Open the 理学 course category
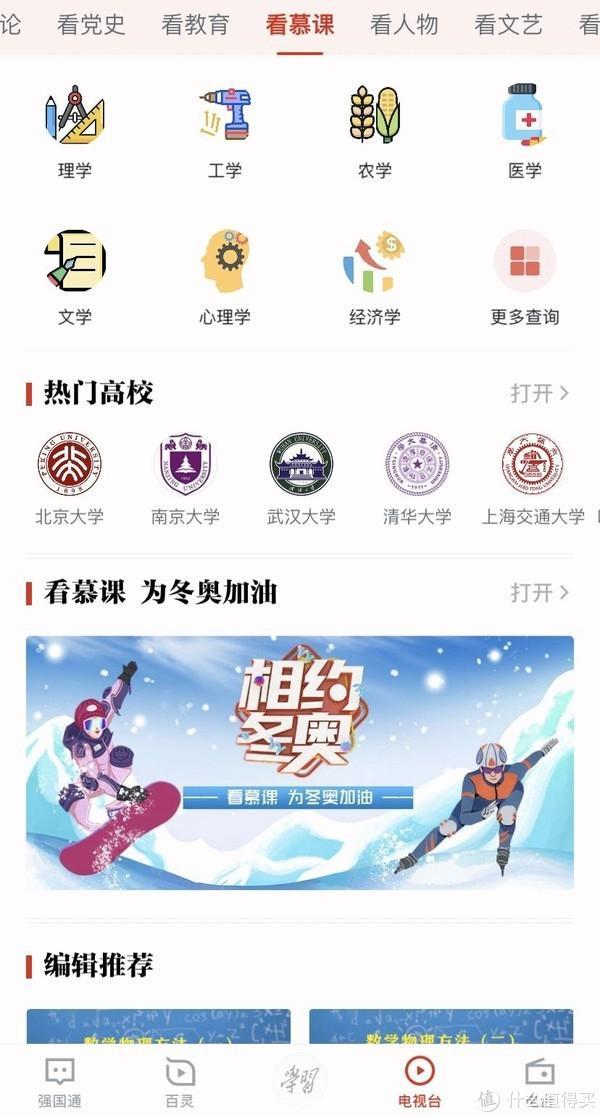 point(75,133)
